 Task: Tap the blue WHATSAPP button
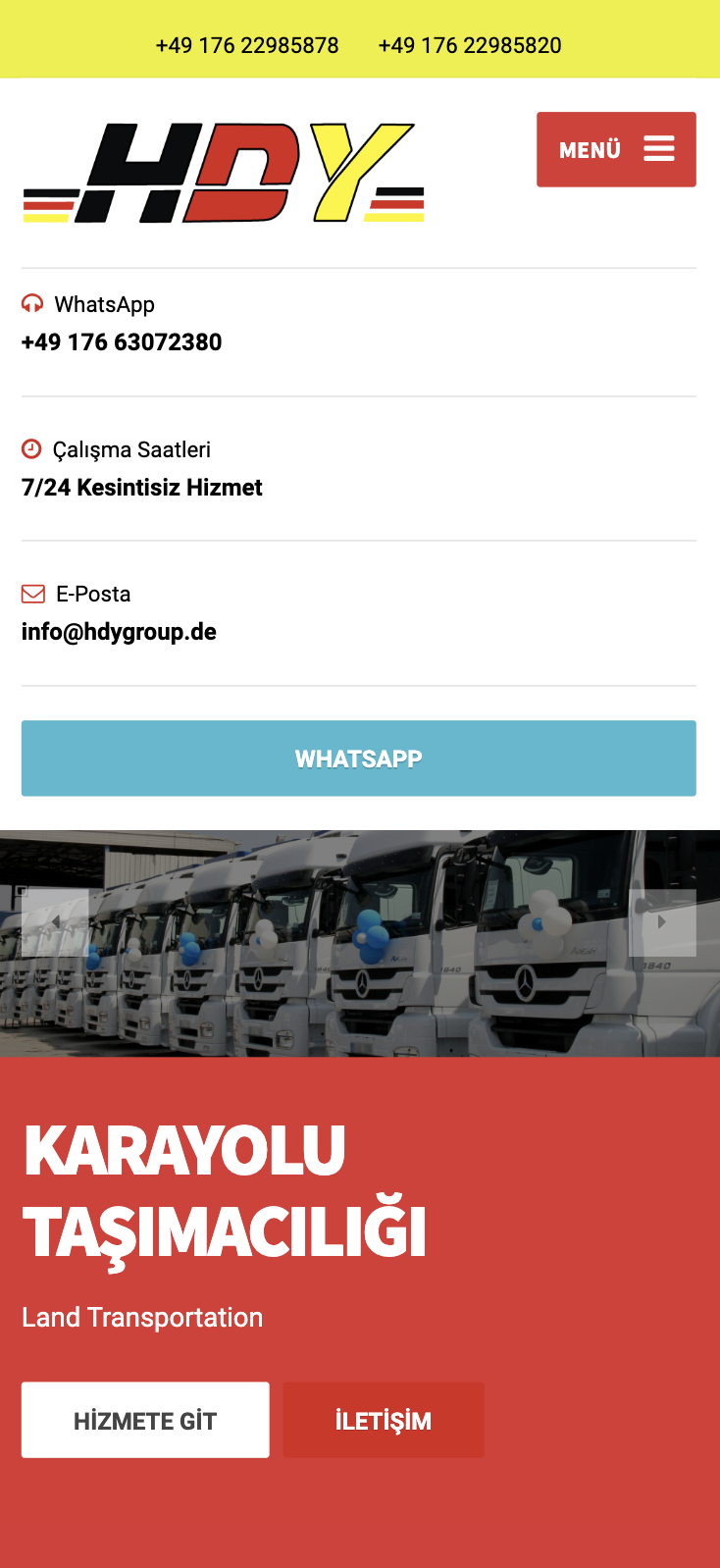(359, 758)
